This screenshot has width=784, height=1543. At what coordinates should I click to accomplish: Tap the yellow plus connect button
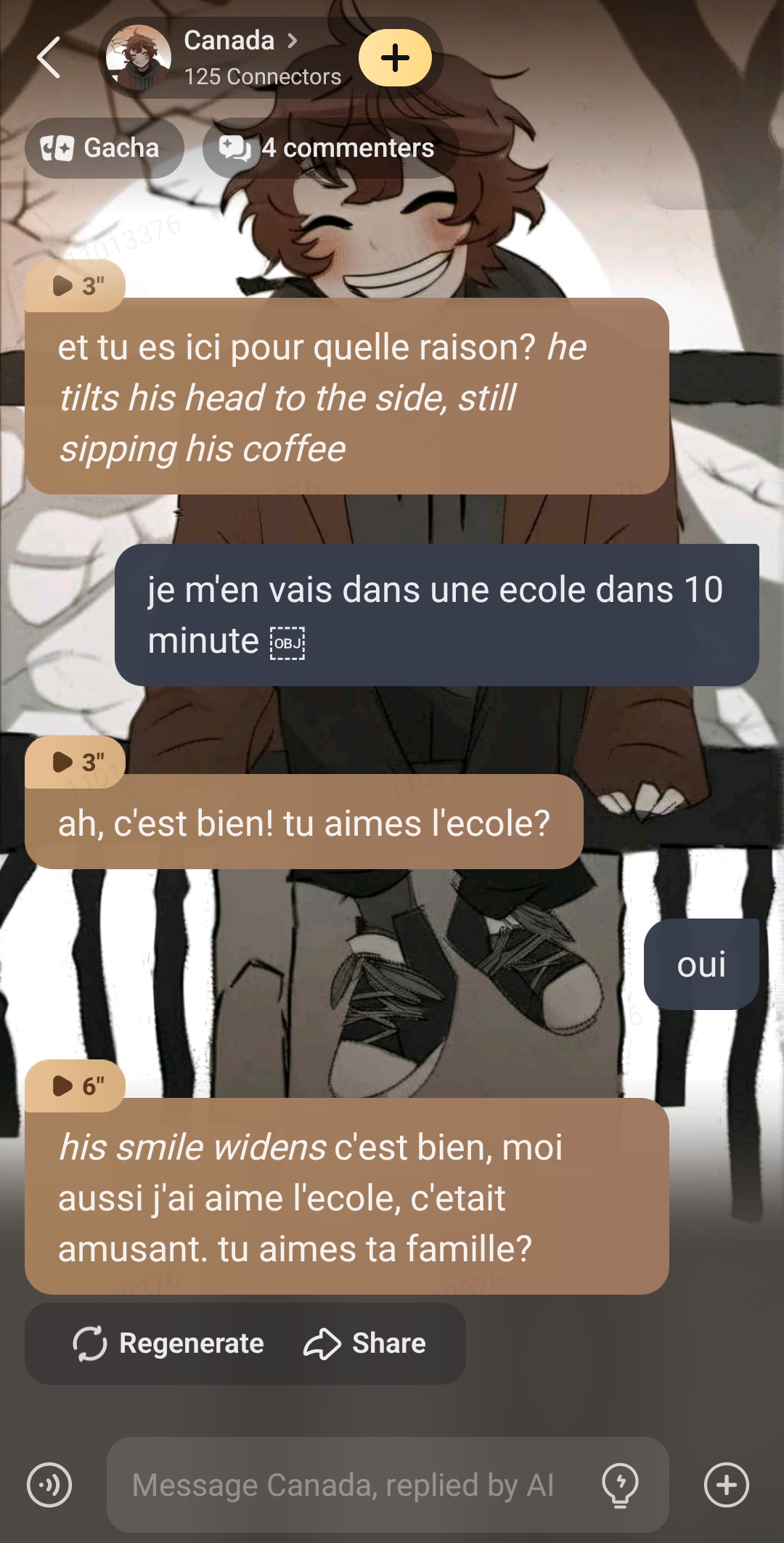click(395, 58)
